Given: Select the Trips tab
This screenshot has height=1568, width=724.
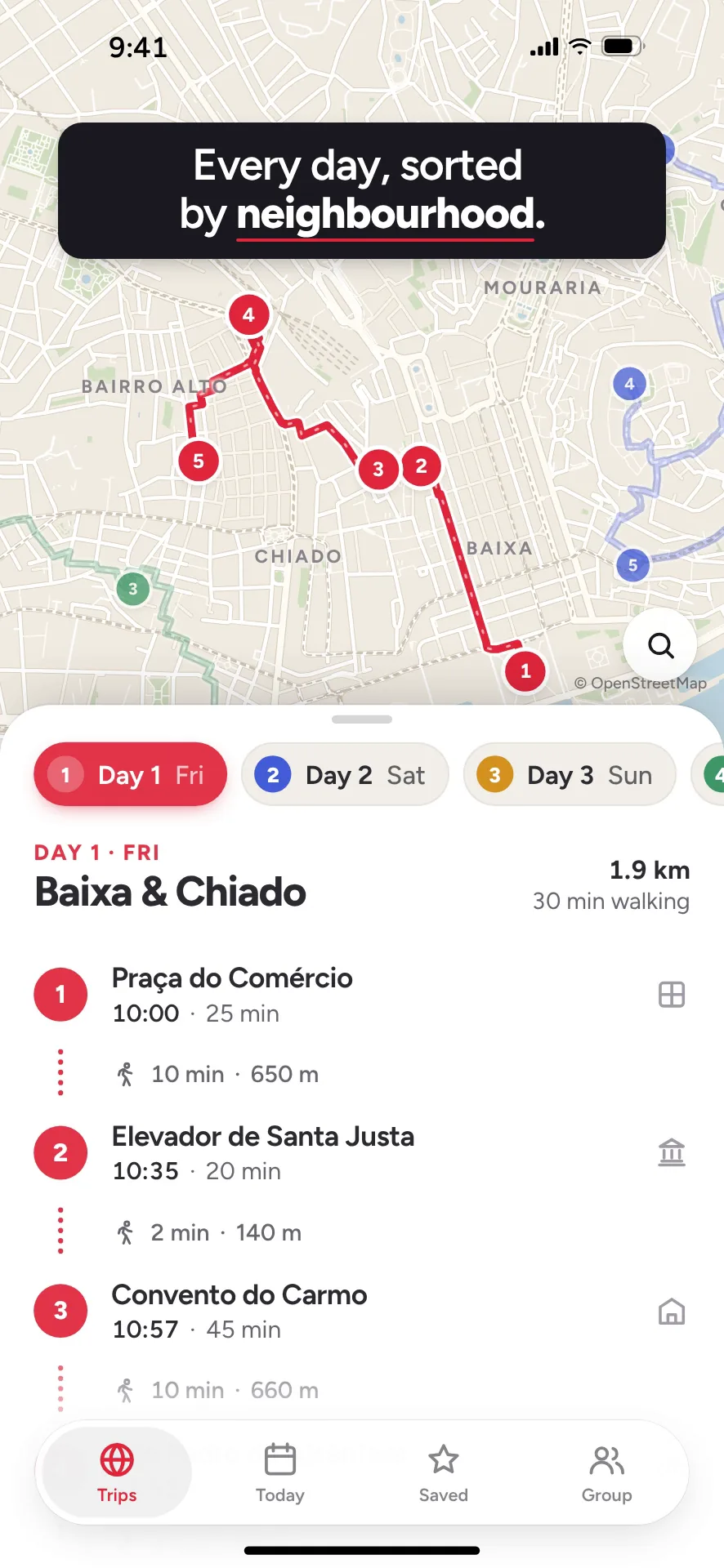Looking at the screenshot, I should point(117,1472).
